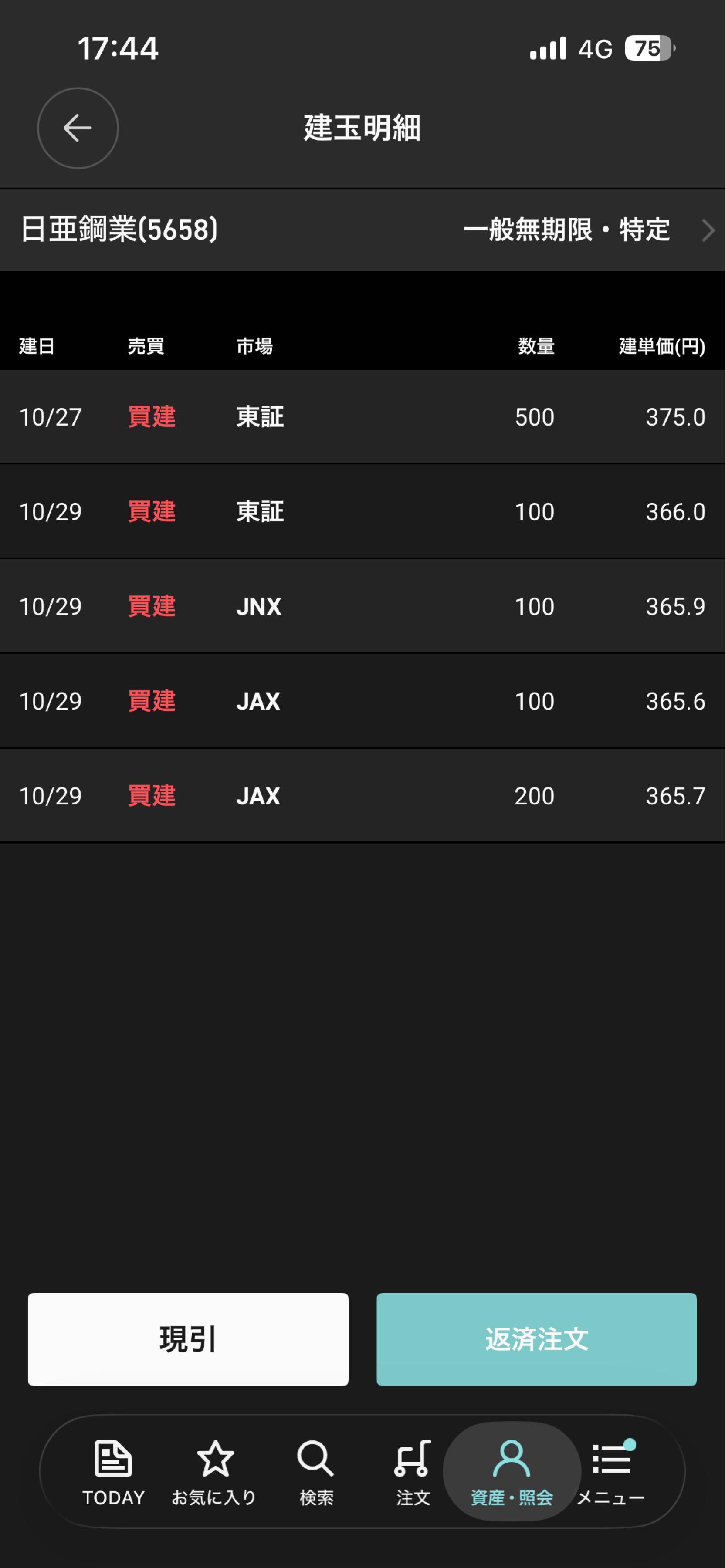
Task: Open the メニュー menu tab
Action: pos(610,1472)
